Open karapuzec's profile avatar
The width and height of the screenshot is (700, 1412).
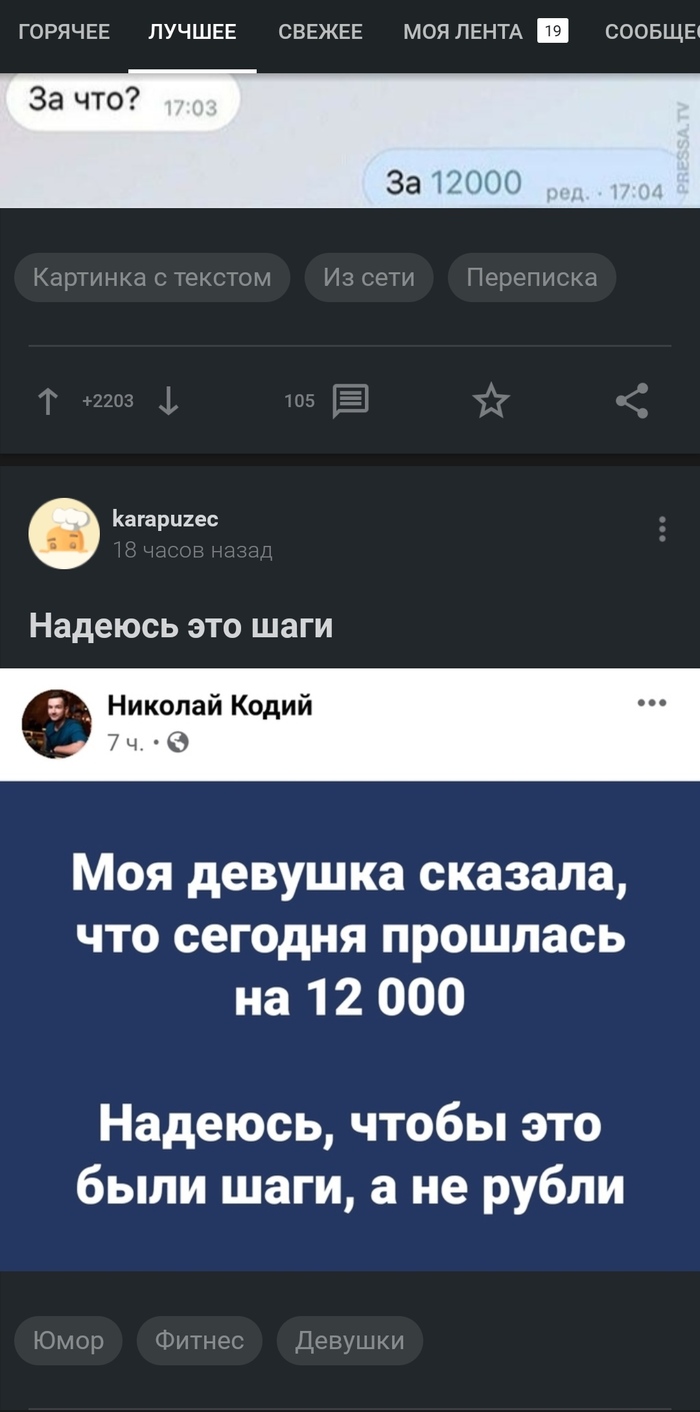[x=63, y=533]
